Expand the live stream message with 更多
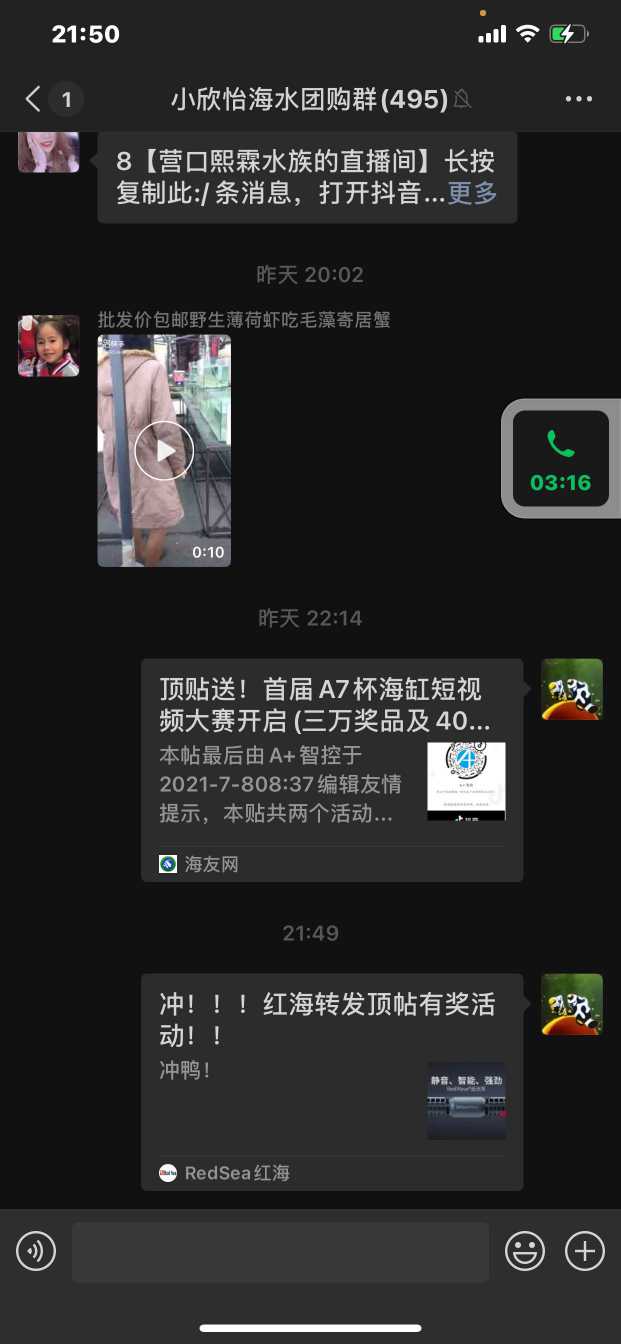The height and width of the screenshot is (1344, 621). click(472, 193)
